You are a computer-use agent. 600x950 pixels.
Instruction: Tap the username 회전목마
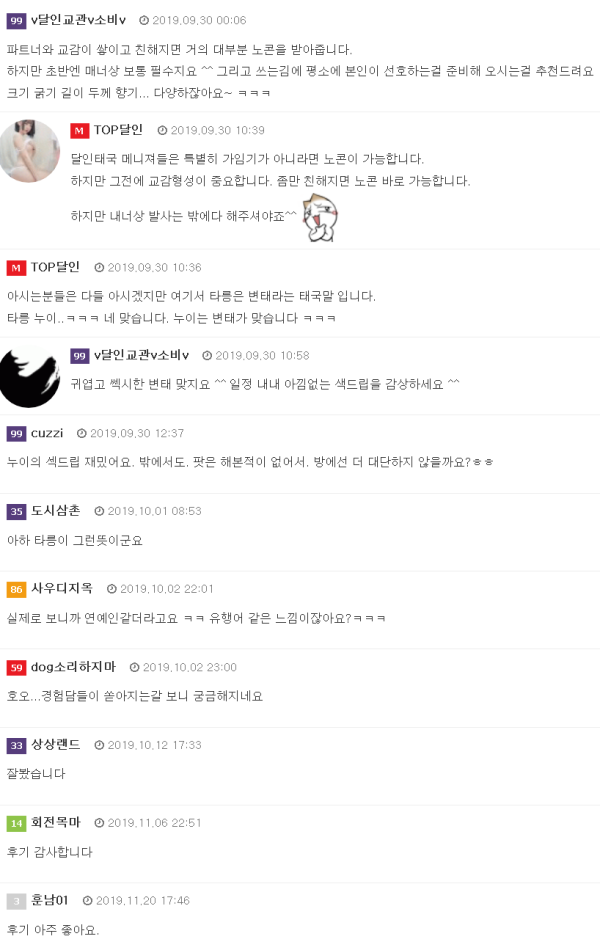[56, 823]
